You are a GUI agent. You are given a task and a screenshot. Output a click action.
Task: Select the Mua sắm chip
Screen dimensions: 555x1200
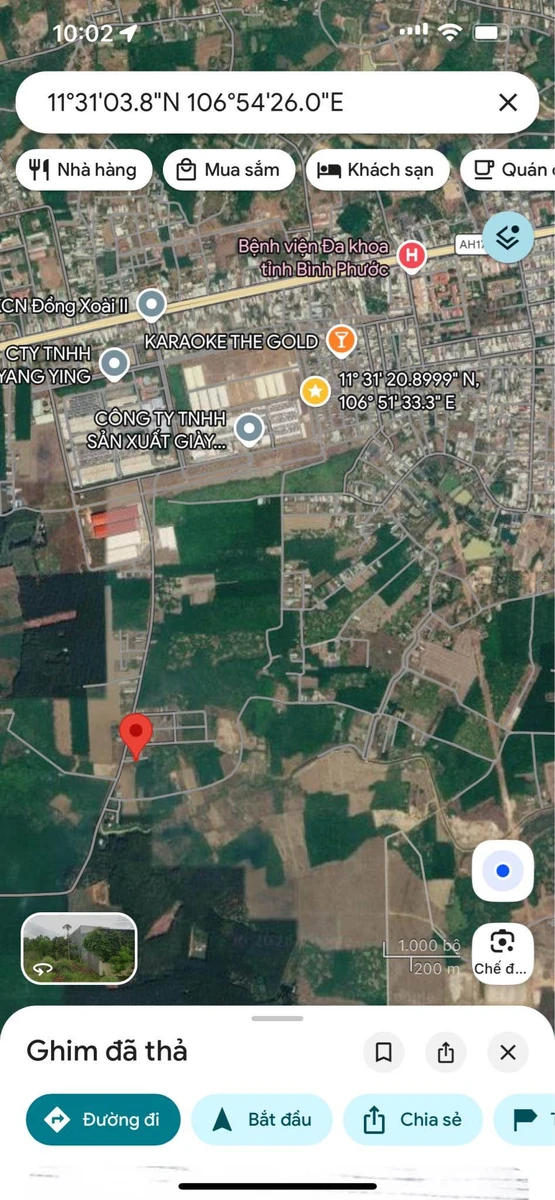[229, 170]
